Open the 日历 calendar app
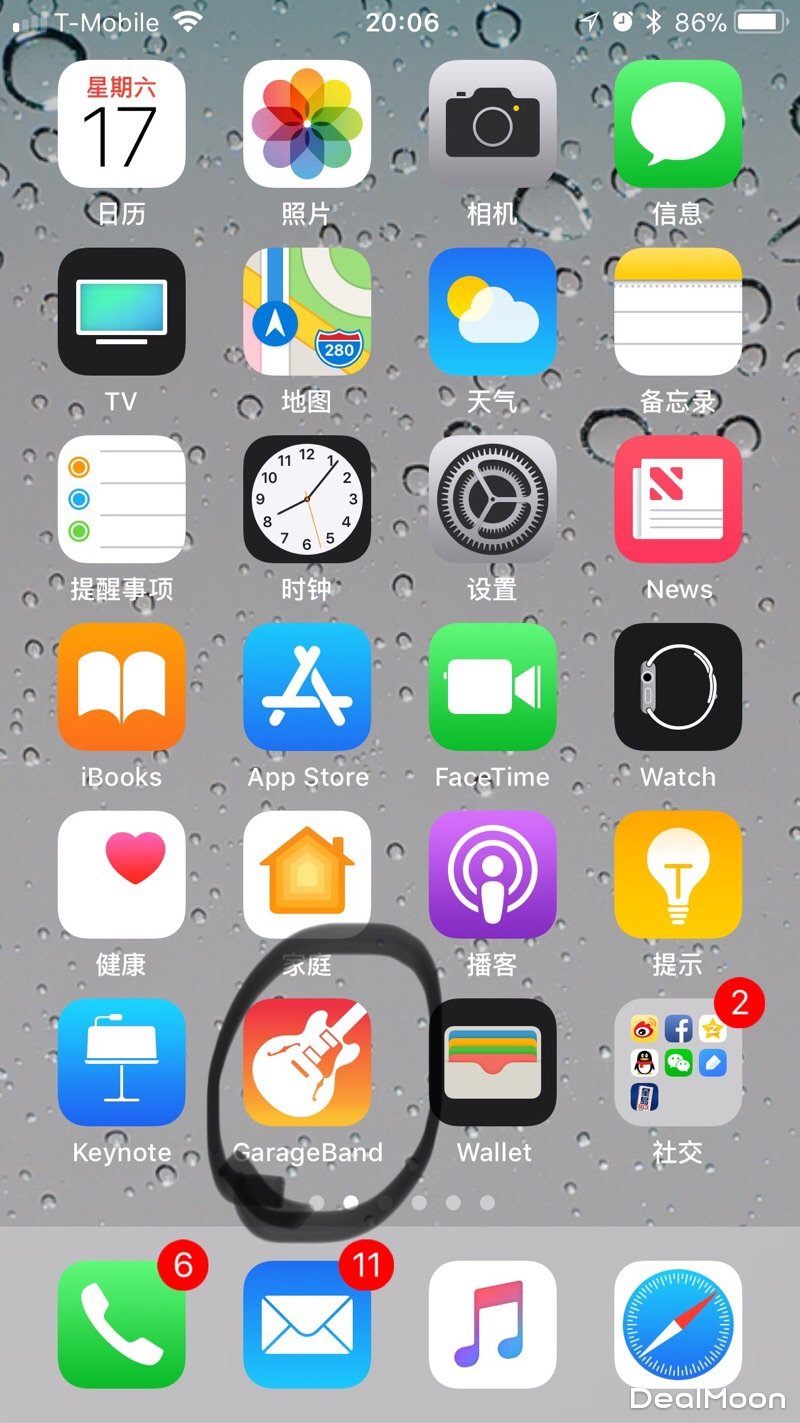 (121, 124)
